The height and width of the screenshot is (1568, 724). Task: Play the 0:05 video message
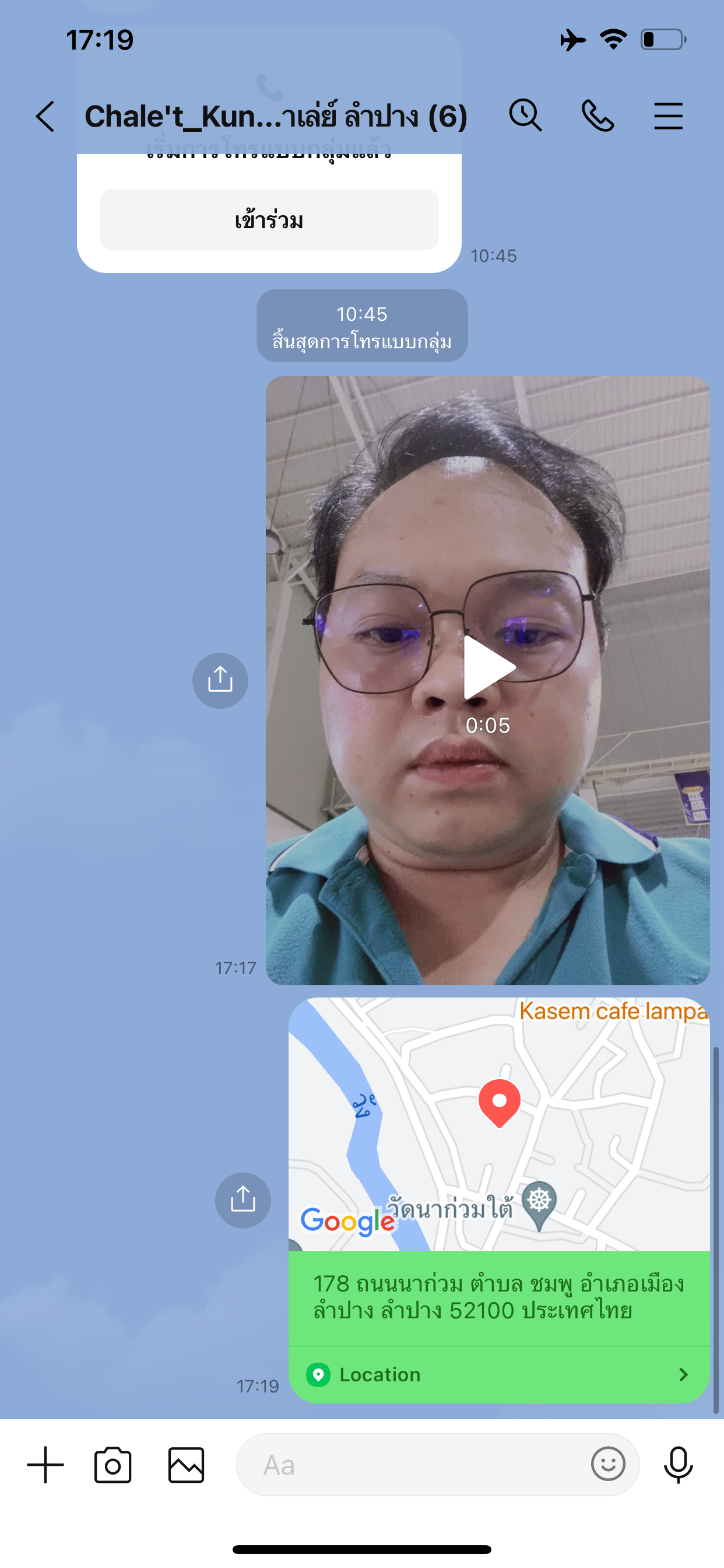coord(488,668)
